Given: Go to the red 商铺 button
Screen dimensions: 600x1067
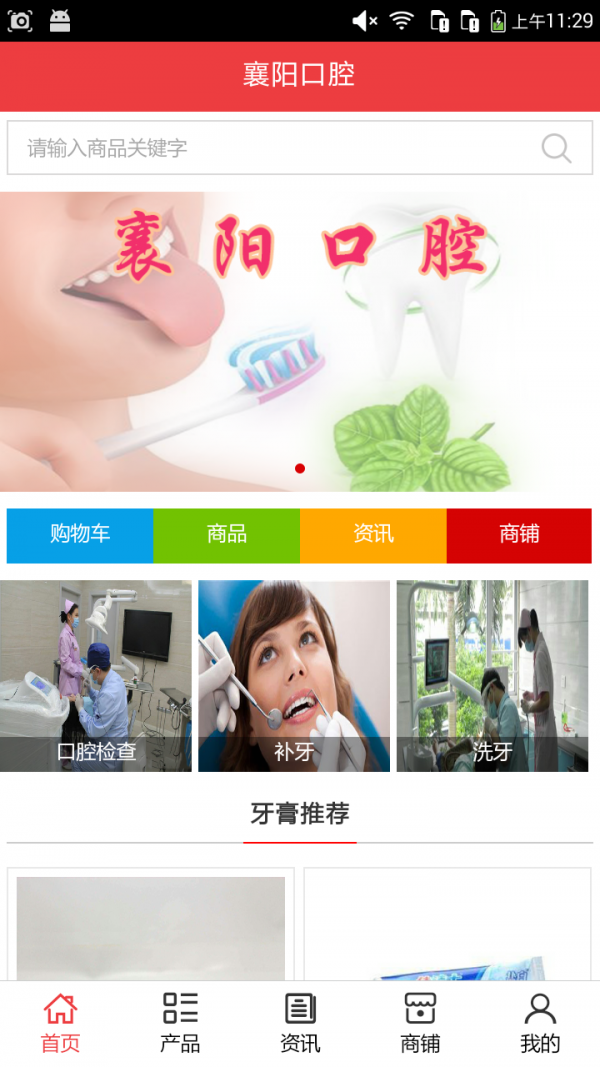Looking at the screenshot, I should pos(519,535).
